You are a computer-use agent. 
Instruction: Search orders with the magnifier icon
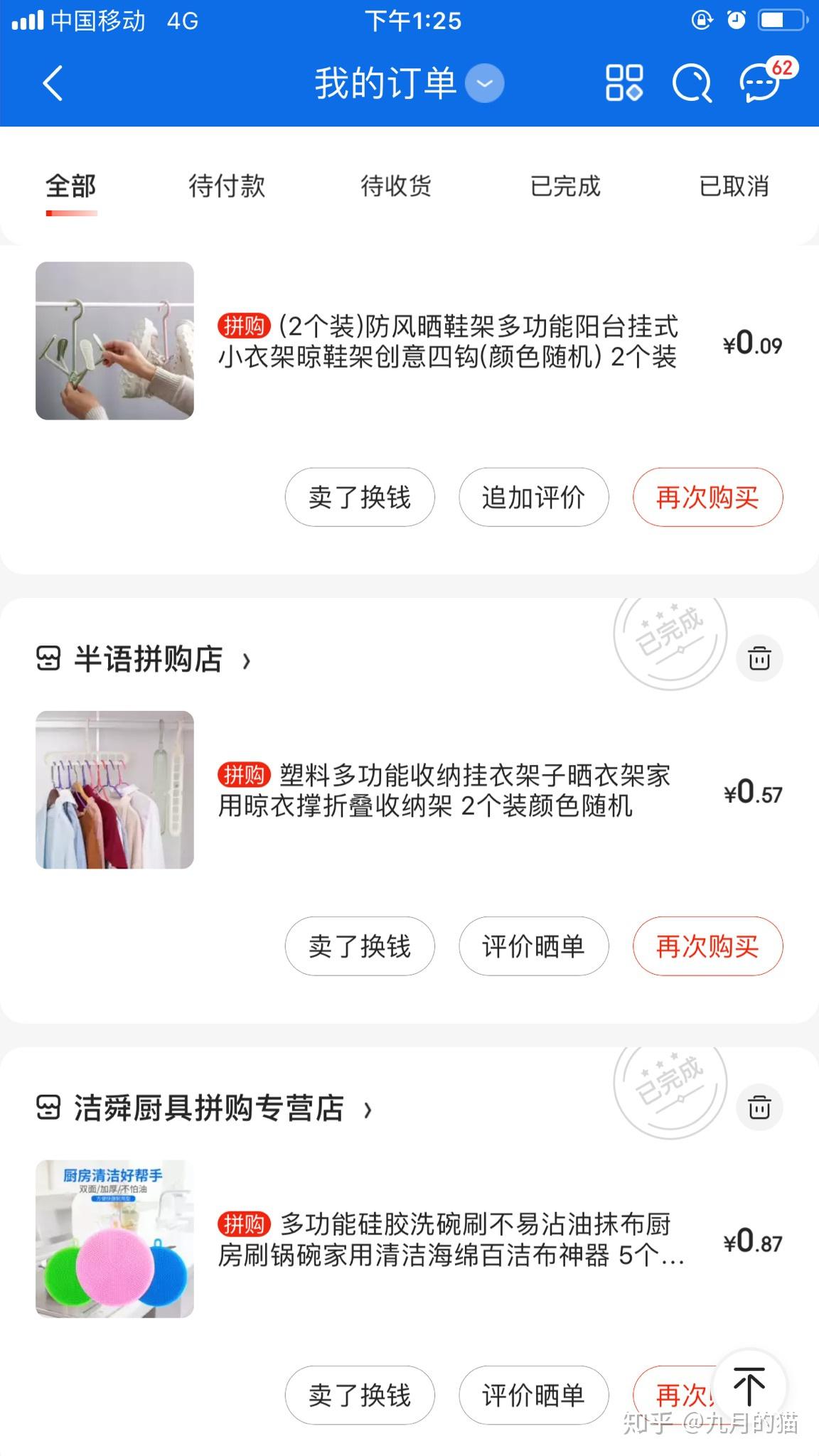point(691,83)
